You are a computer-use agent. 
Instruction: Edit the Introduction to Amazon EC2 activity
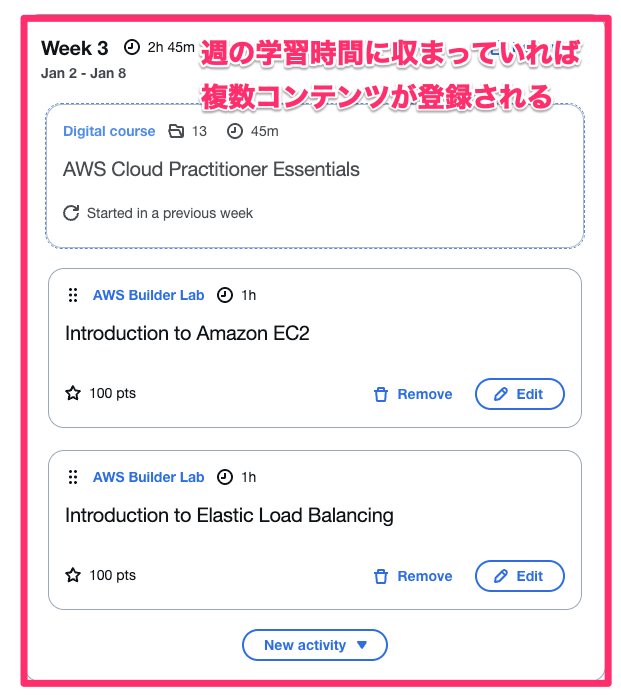(x=519, y=394)
